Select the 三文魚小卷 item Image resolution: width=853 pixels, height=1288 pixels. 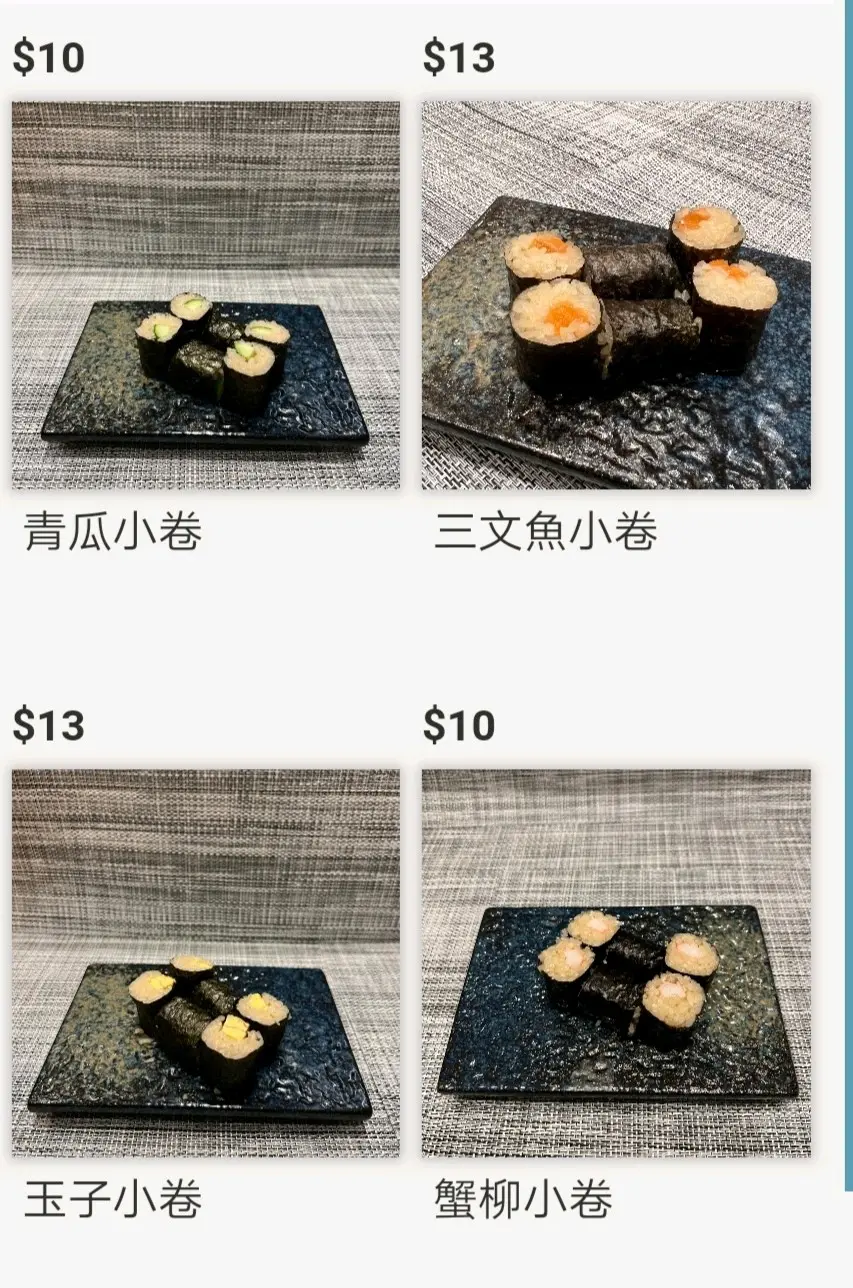(615, 295)
